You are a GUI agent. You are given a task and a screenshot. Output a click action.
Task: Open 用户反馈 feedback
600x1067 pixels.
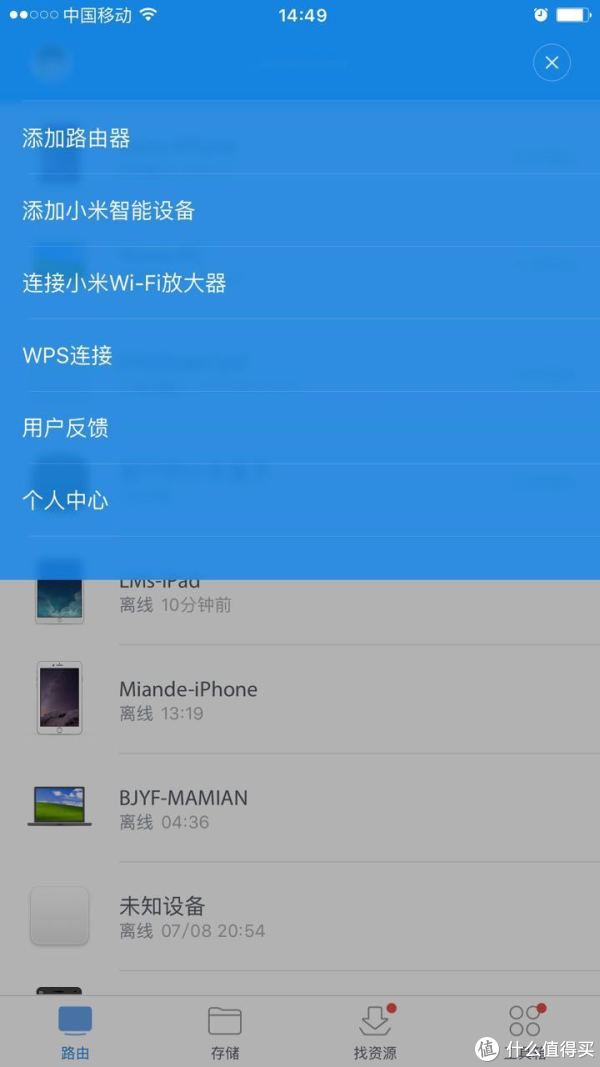pos(65,428)
